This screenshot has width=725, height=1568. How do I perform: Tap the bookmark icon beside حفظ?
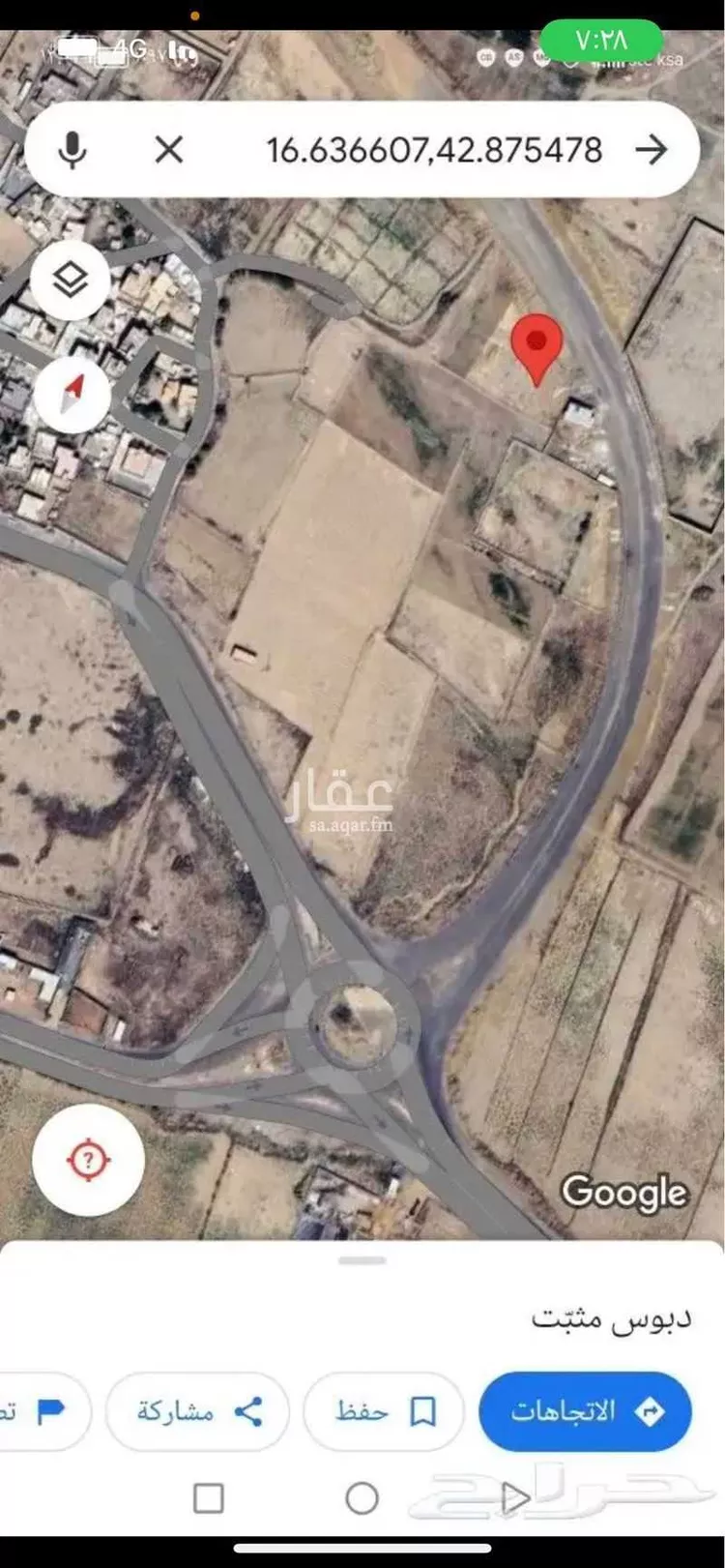coord(422,1411)
